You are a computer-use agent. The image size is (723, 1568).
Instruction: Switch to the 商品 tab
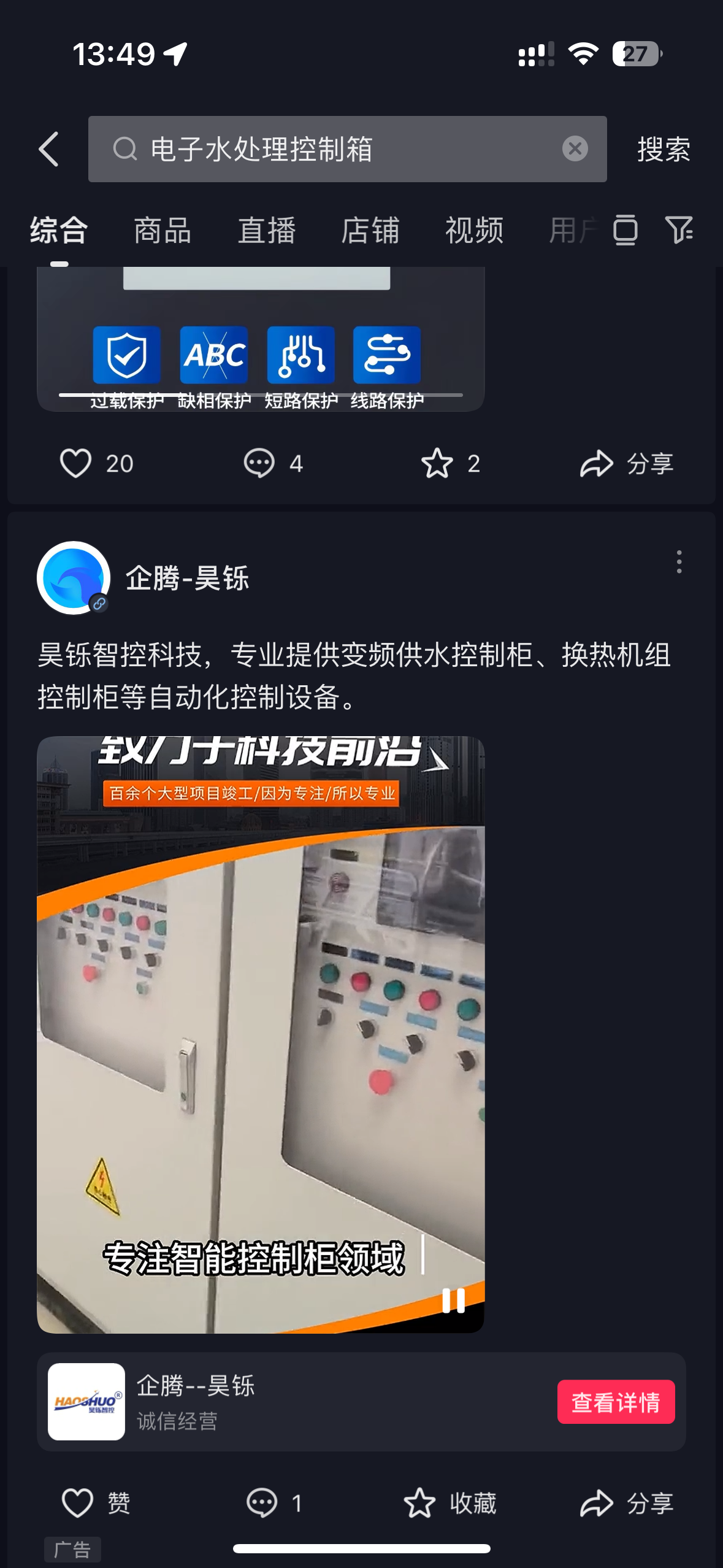(163, 231)
